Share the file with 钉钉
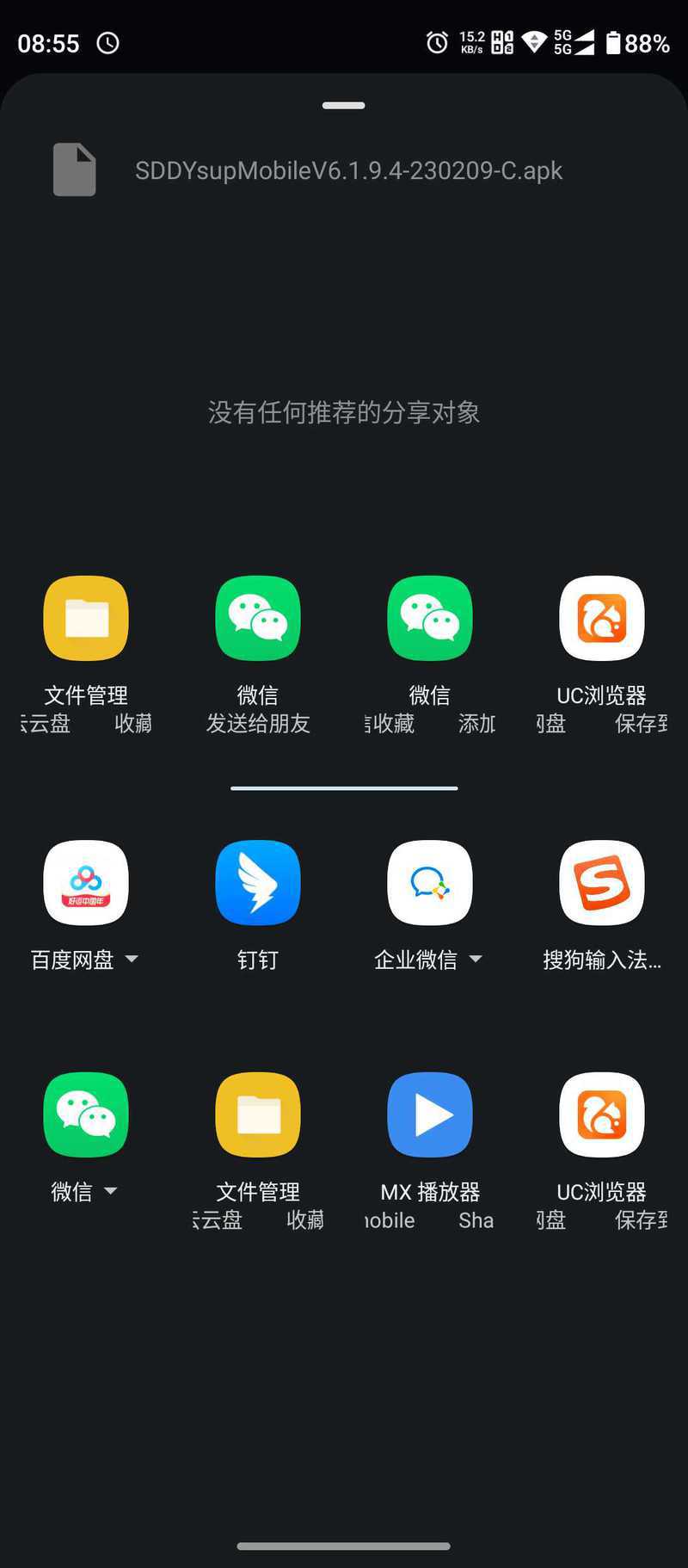This screenshot has width=688, height=1568. pos(257,883)
